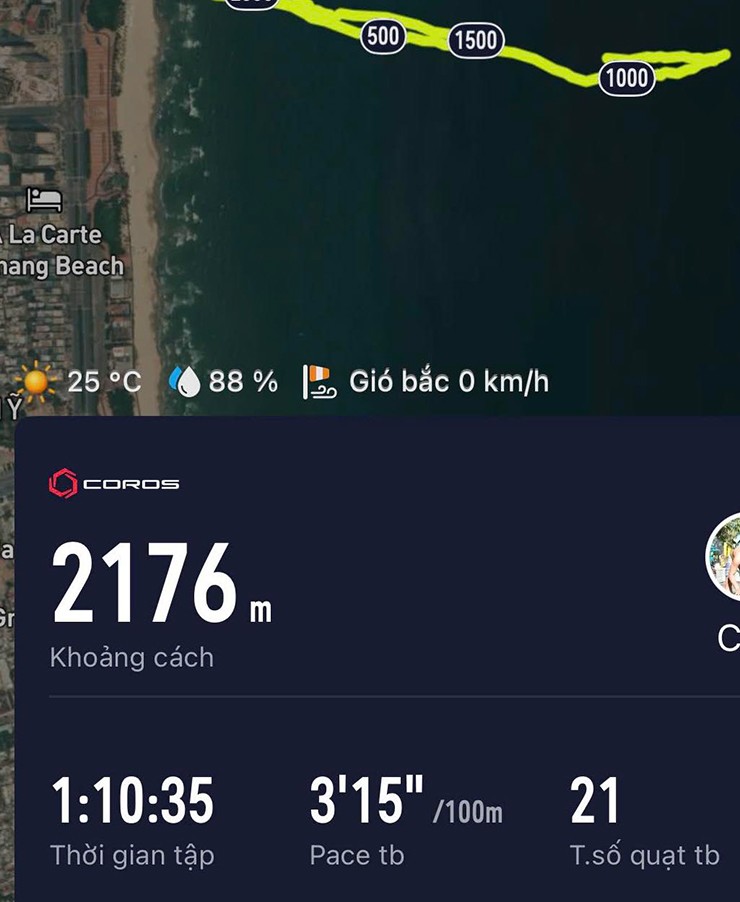Open the athlete's profile picture

pos(727,558)
